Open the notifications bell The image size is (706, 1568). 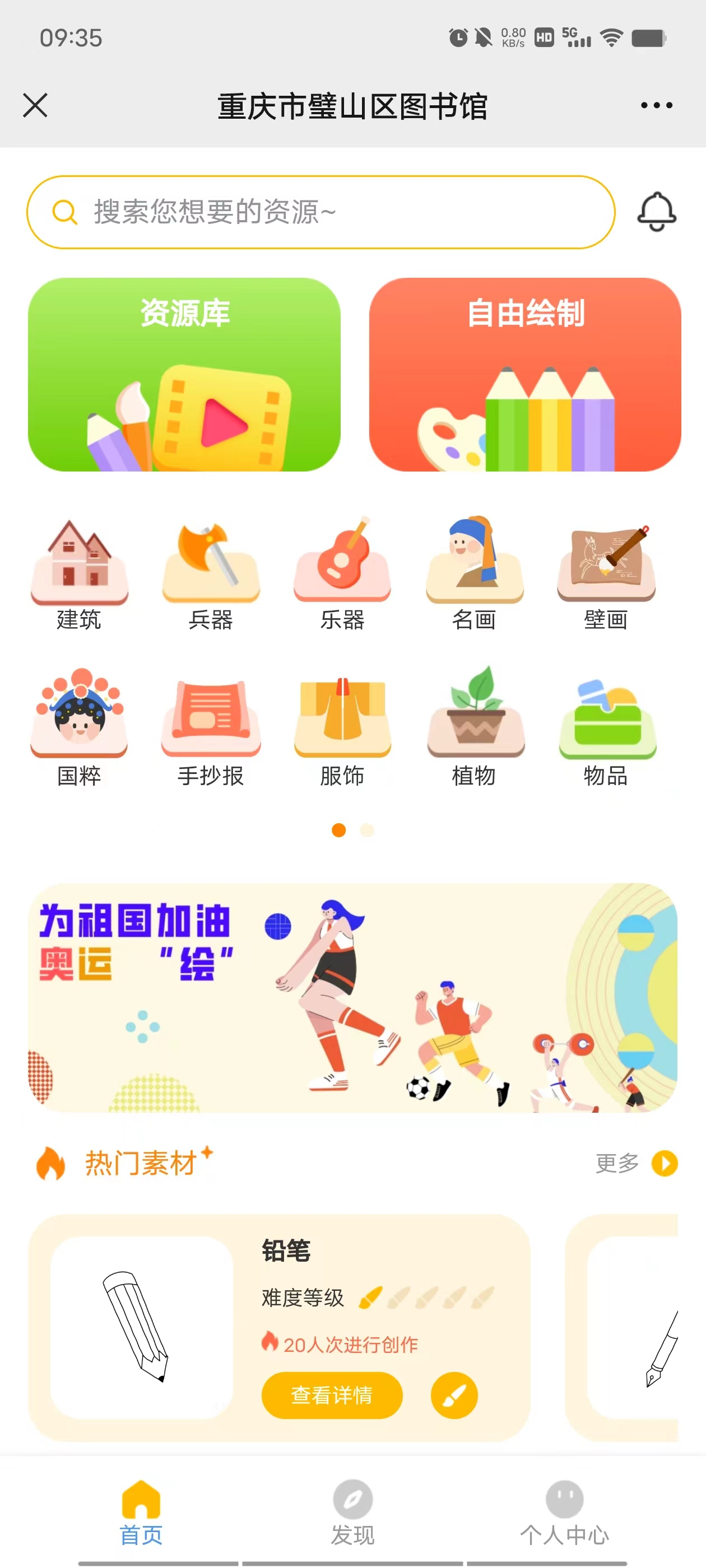tap(656, 212)
